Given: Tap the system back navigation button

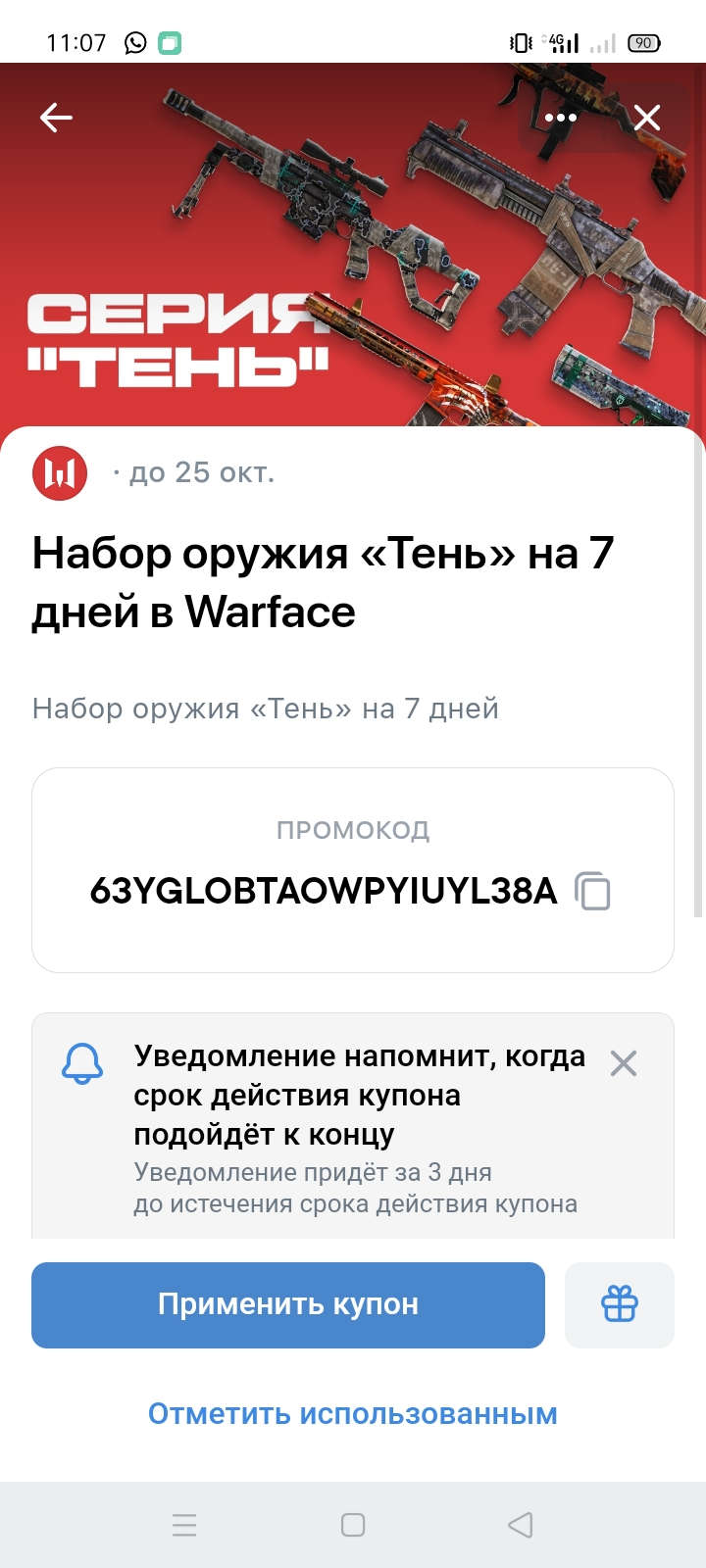Looking at the screenshot, I should (521, 1525).
